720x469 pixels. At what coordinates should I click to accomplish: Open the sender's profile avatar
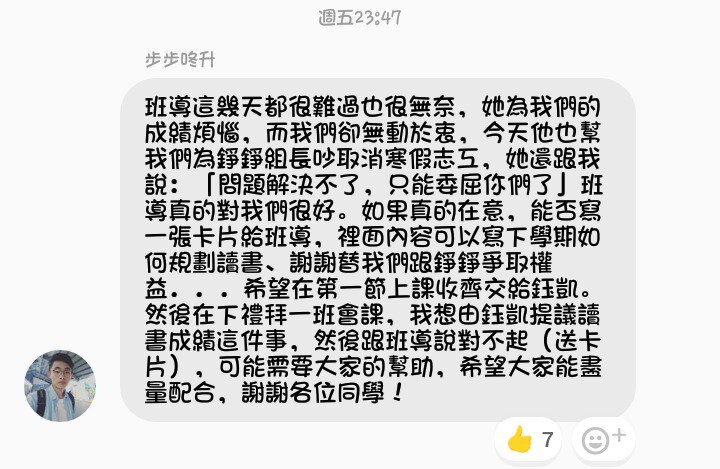(x=60, y=386)
